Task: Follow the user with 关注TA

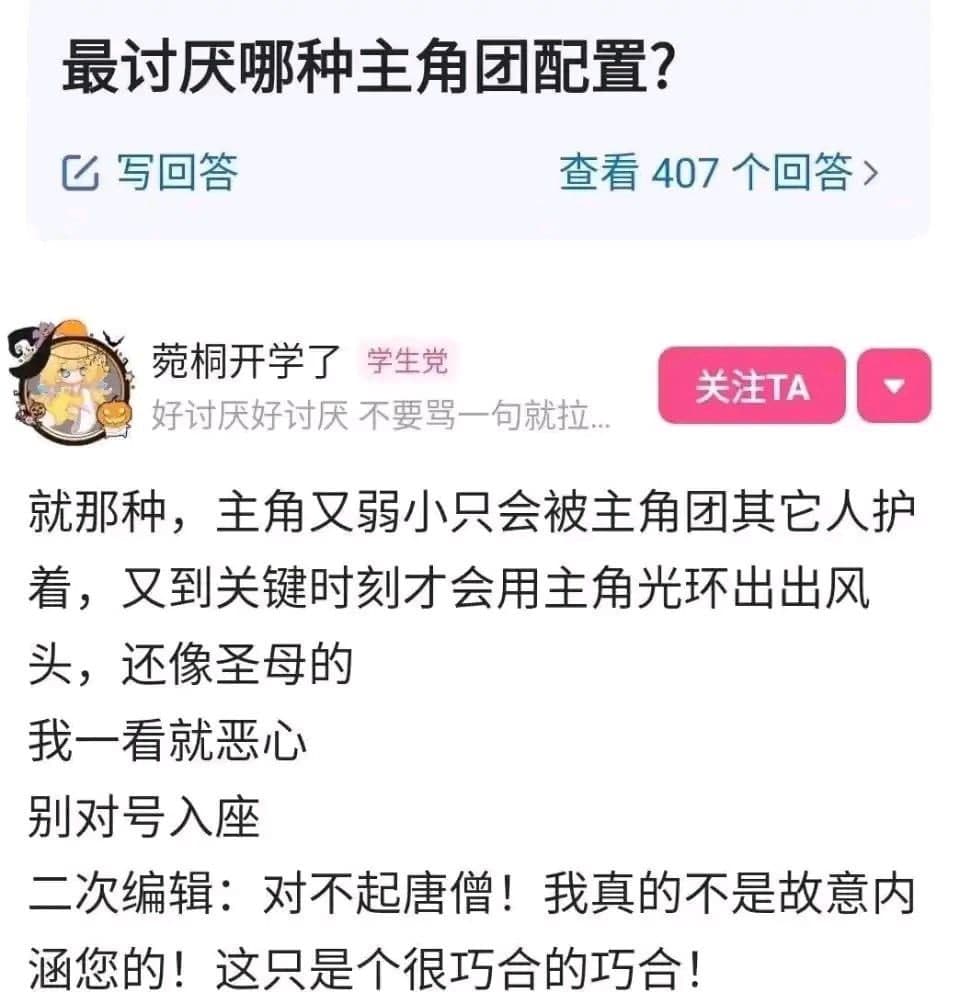Action: tap(751, 386)
